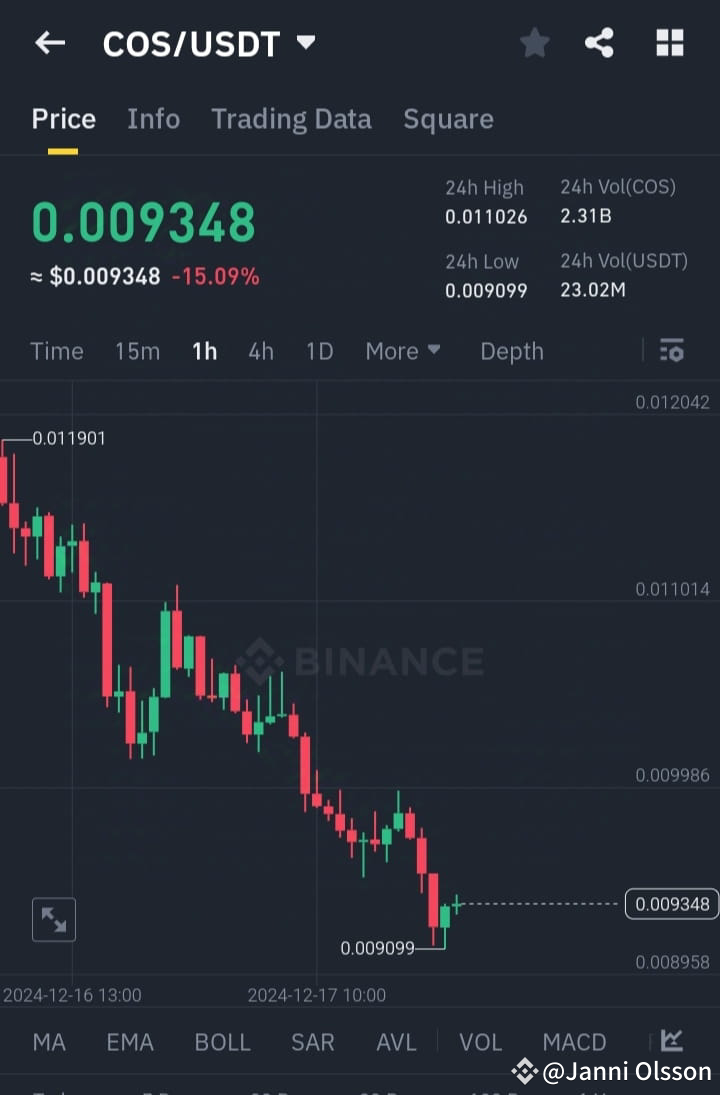Open the Depth view
The image size is (720, 1095).
511,351
